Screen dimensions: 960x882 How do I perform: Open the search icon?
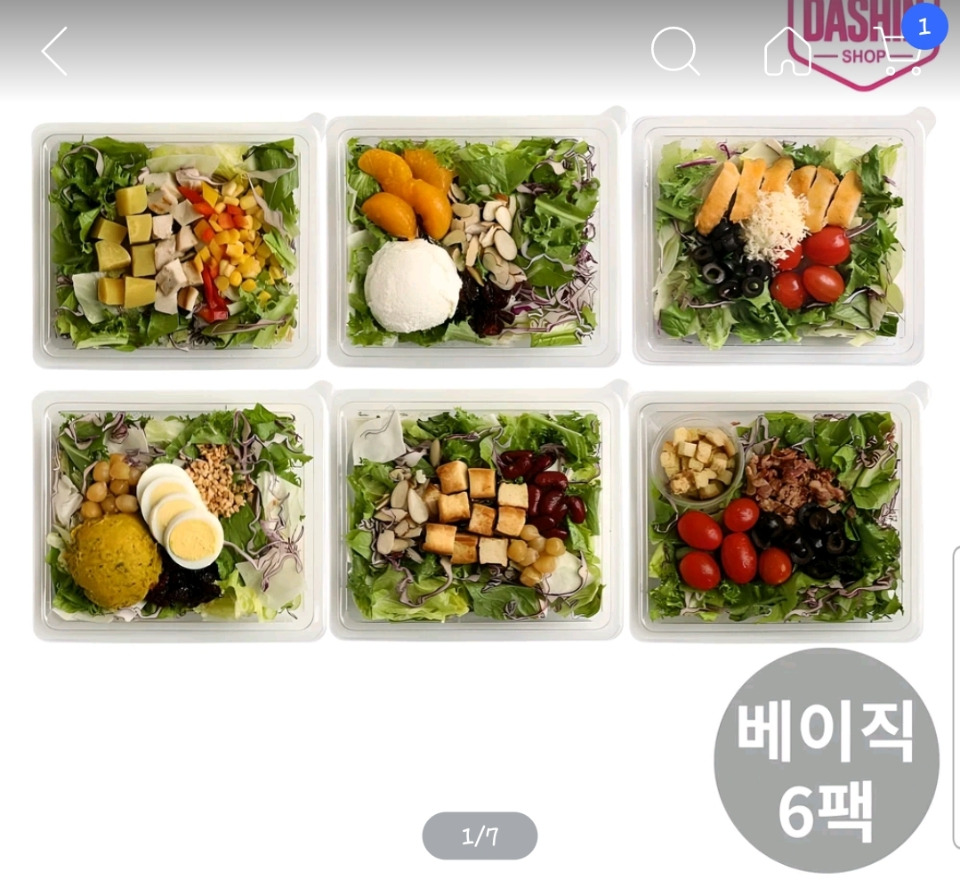[675, 51]
